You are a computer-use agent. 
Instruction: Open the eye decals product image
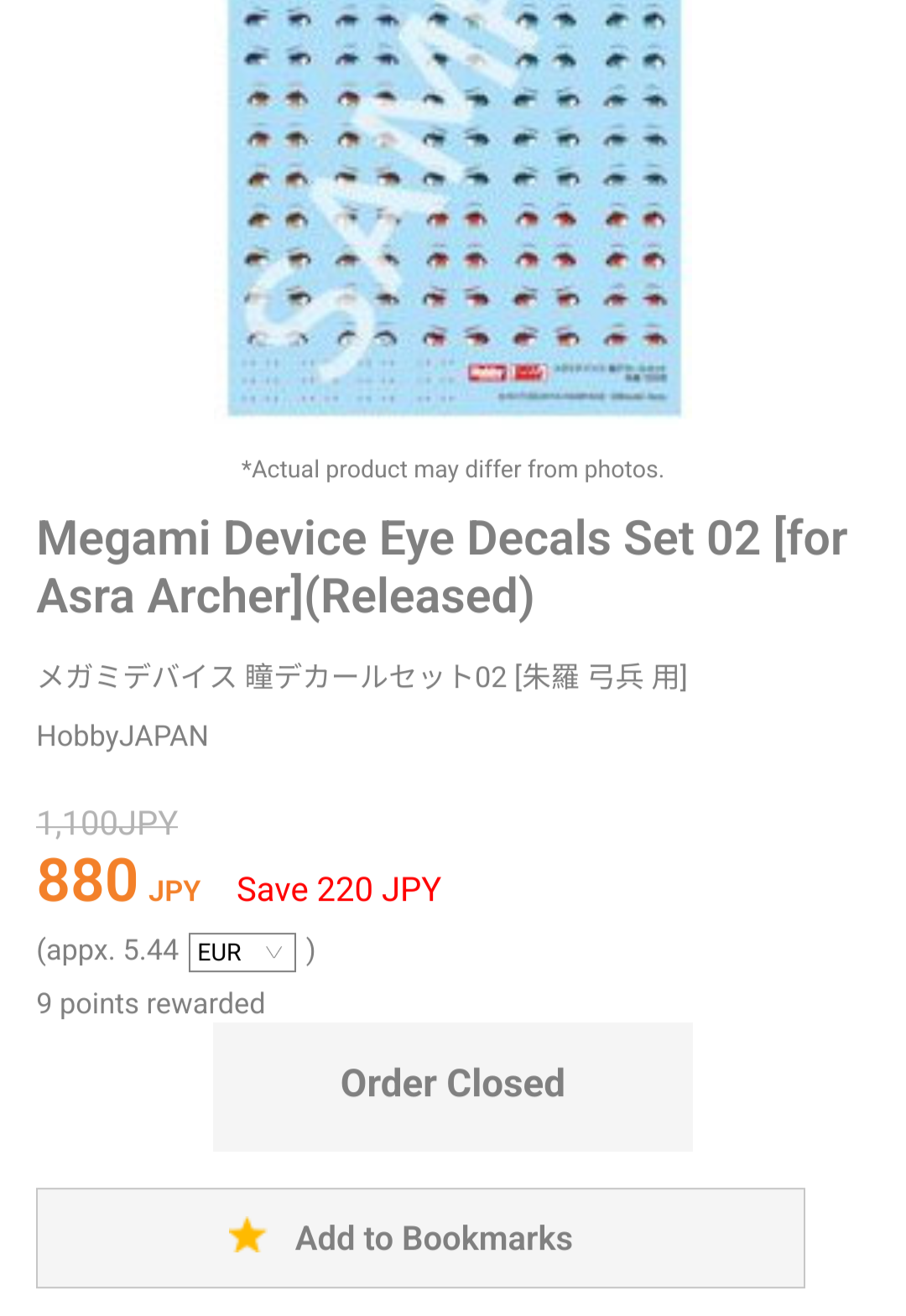(454, 205)
